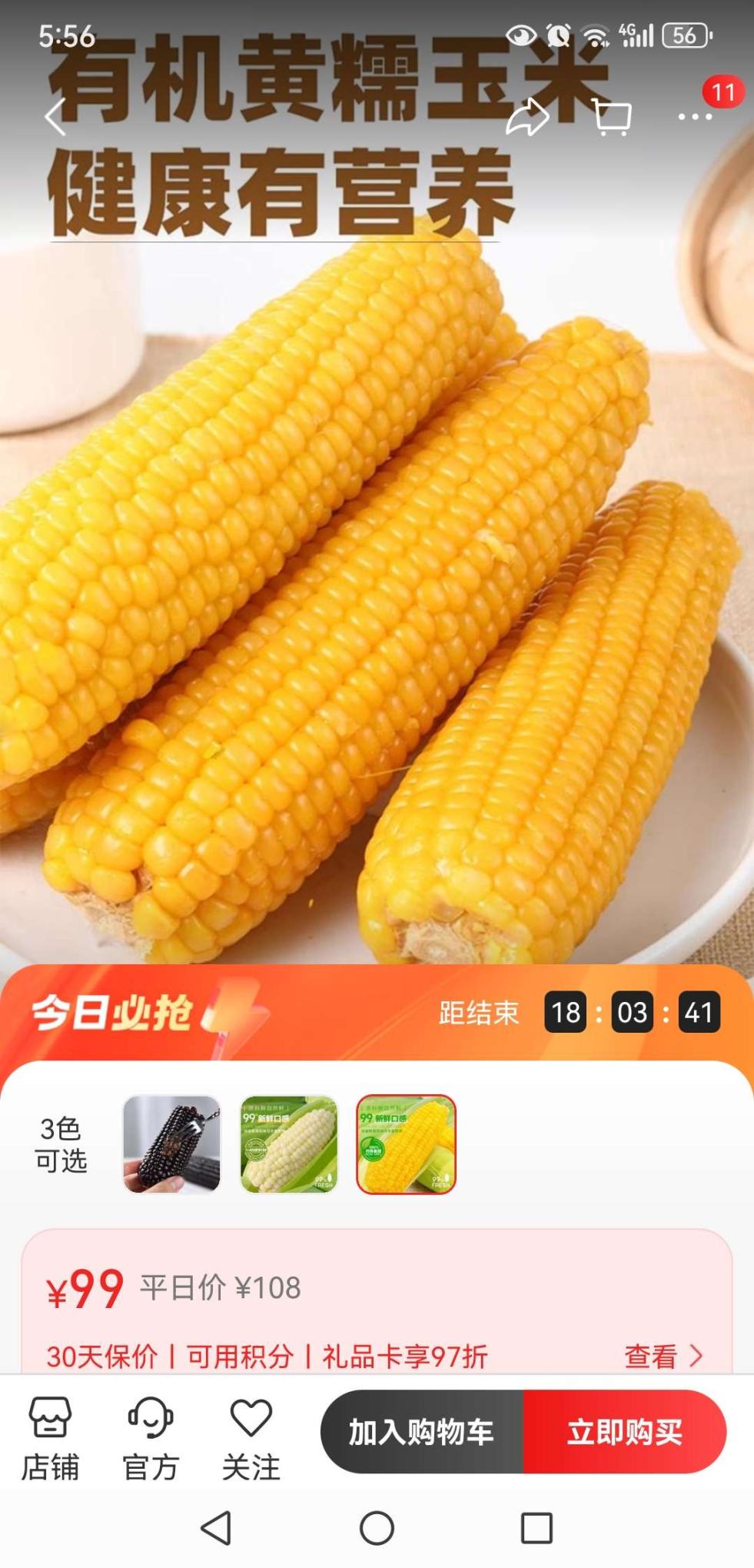The image size is (754, 1568).
Task: Select the black corn color option
Action: pyautogui.click(x=172, y=1144)
